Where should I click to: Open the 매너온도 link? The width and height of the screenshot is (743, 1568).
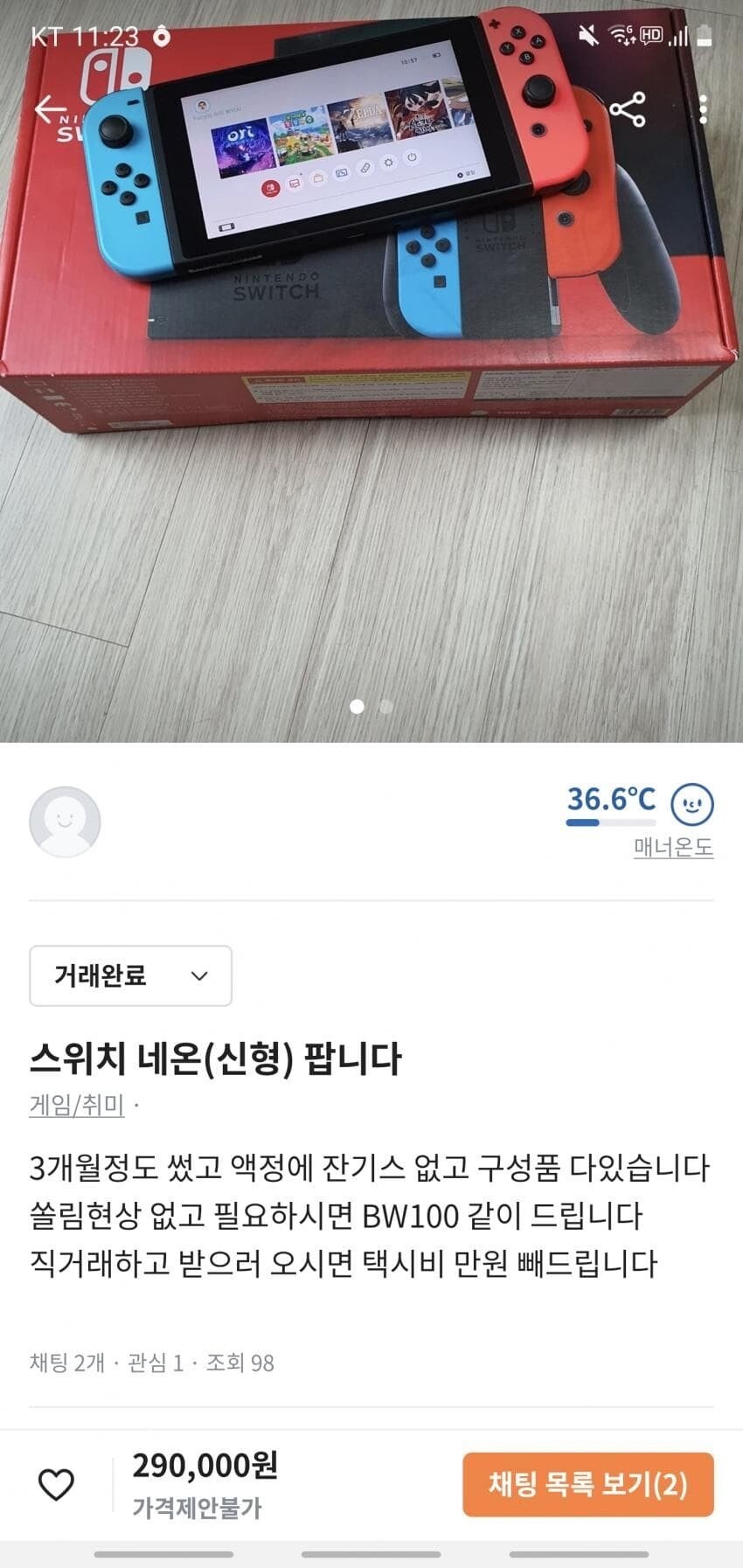coord(673,847)
